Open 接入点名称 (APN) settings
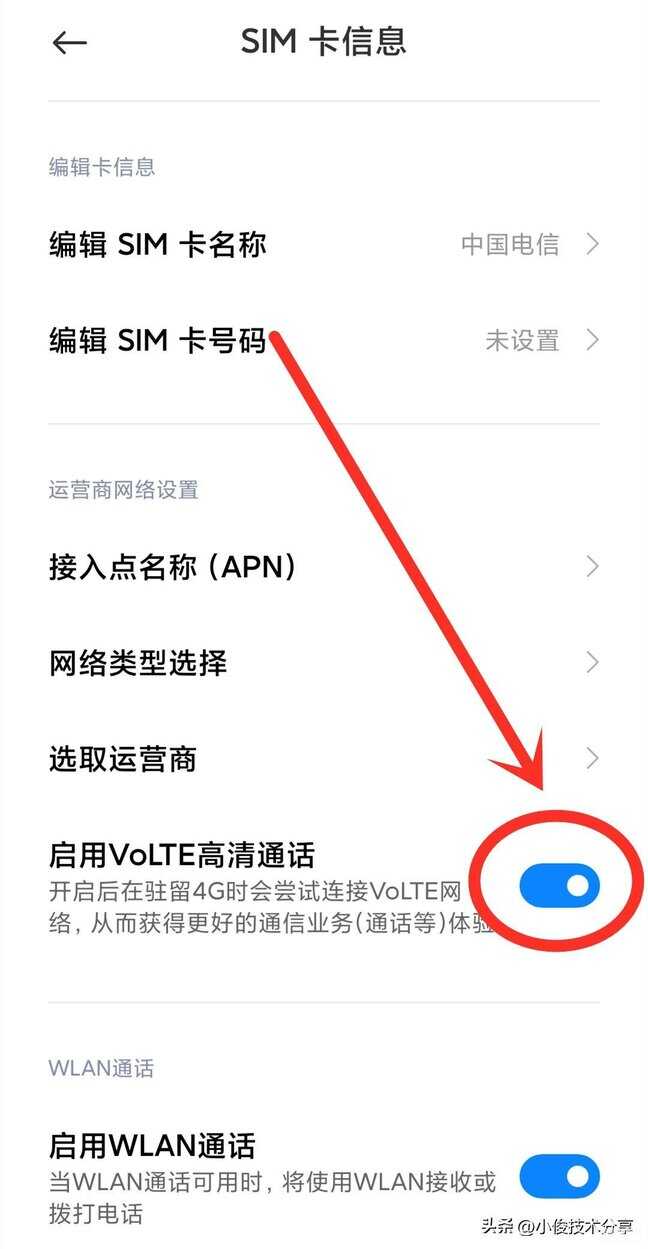Image resolution: width=648 pixels, height=1249 pixels. [323, 567]
